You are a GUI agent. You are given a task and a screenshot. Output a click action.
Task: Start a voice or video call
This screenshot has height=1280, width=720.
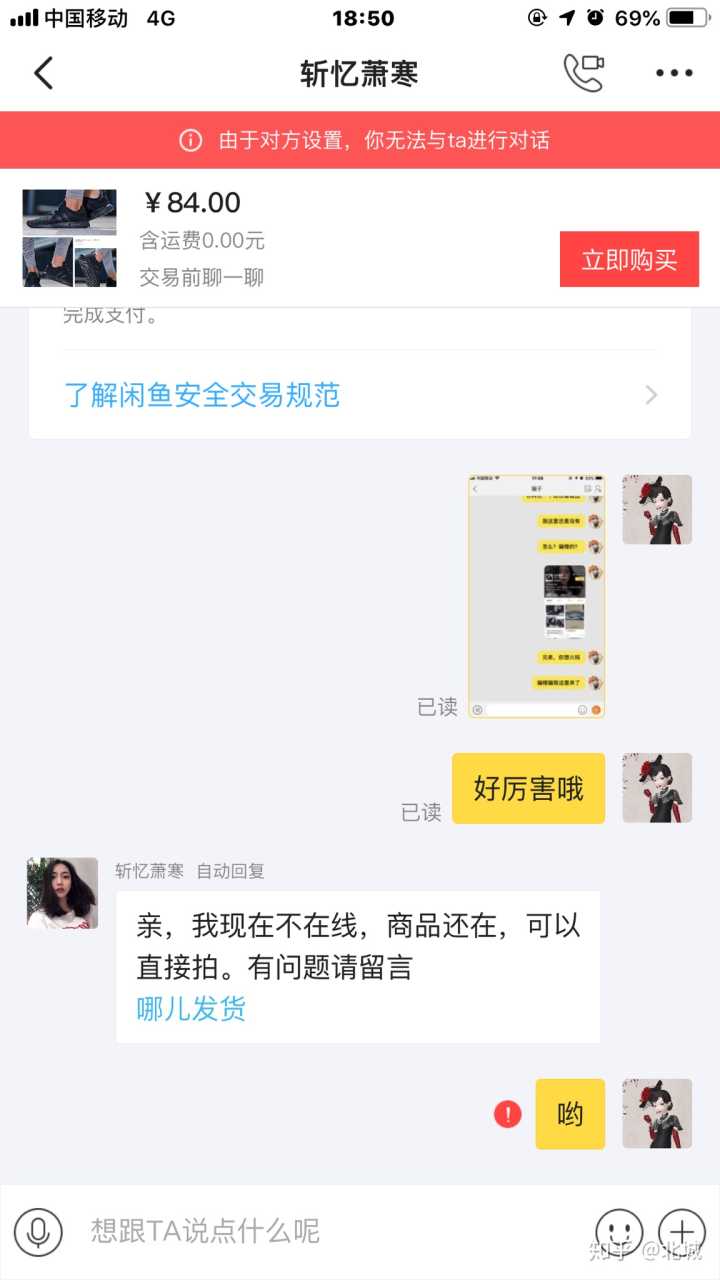[583, 73]
